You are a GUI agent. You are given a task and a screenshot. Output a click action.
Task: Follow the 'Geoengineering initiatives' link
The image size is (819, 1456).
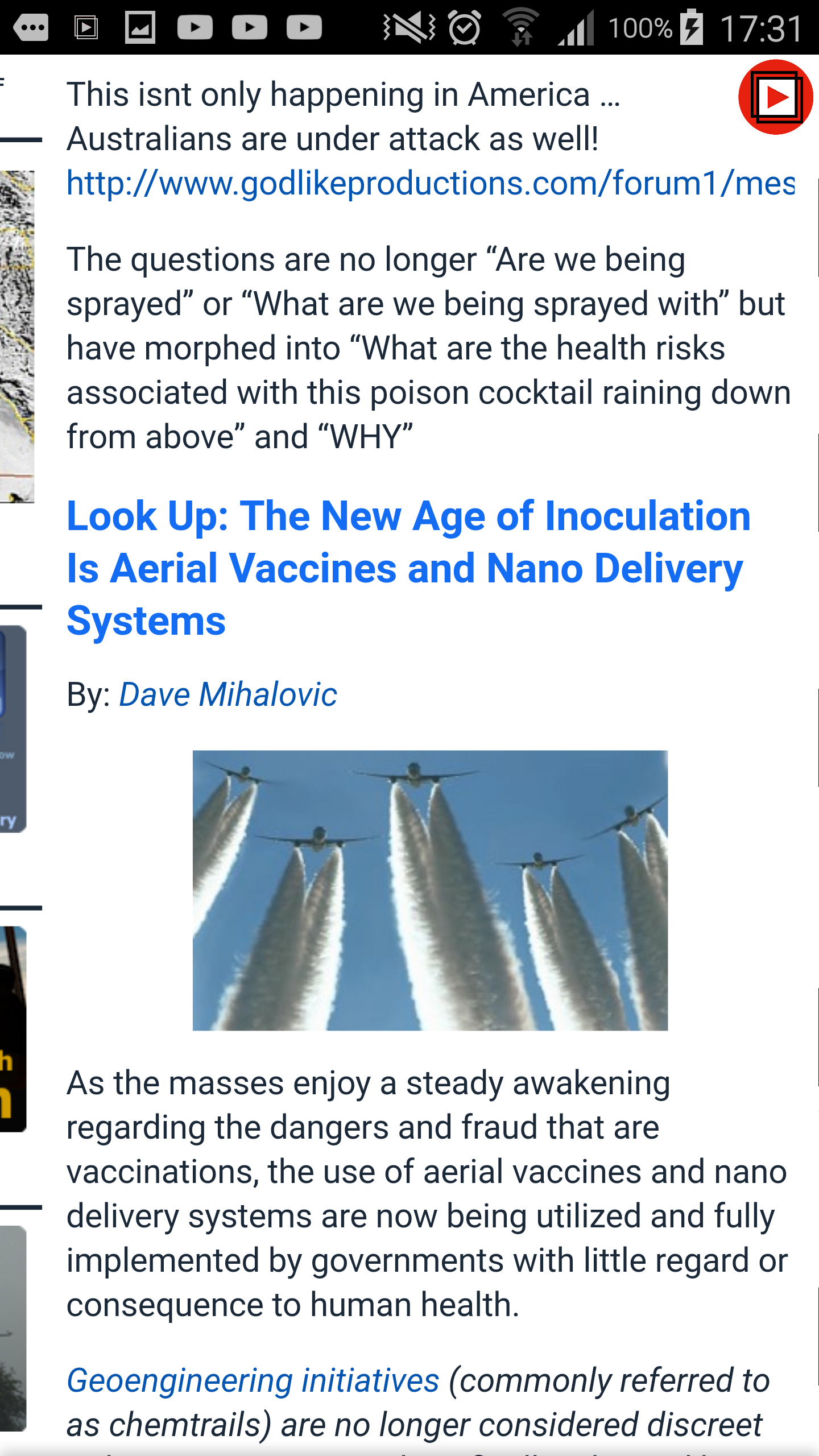(x=253, y=1380)
